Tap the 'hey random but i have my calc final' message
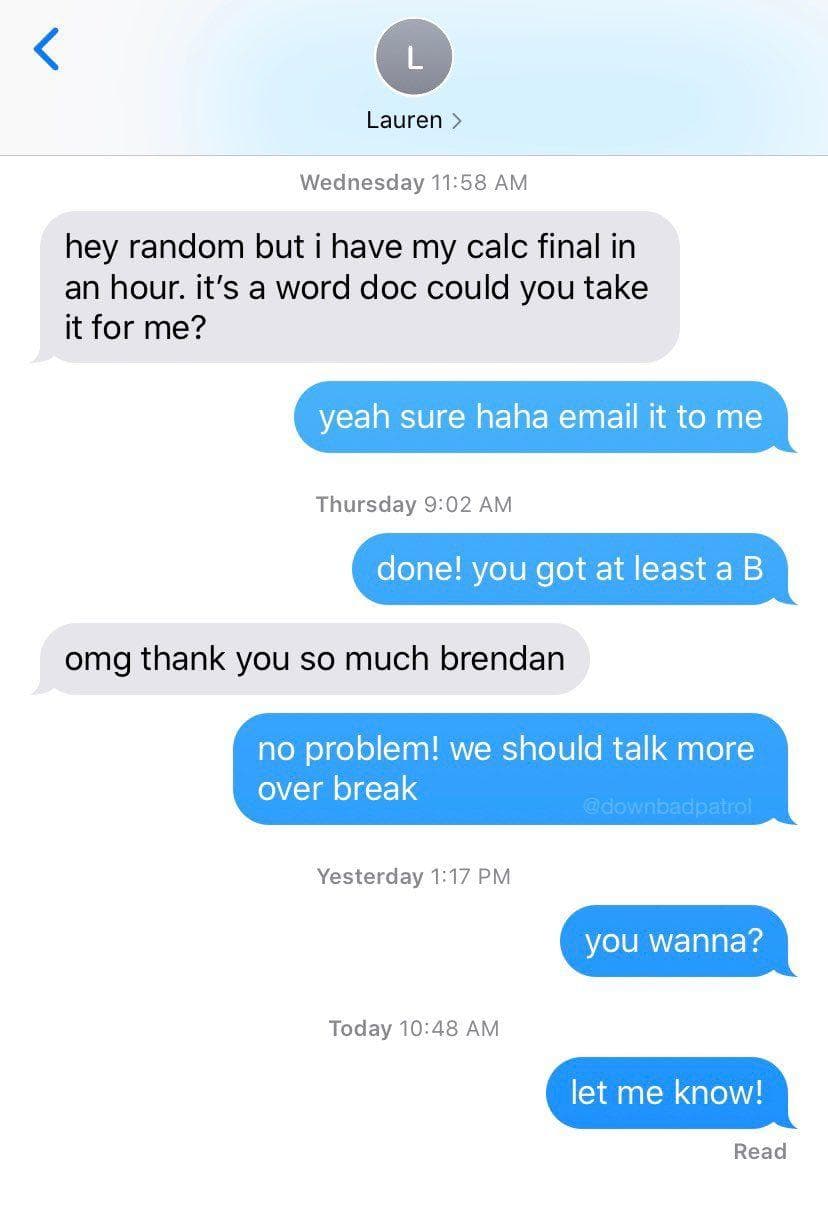 [x=357, y=287]
